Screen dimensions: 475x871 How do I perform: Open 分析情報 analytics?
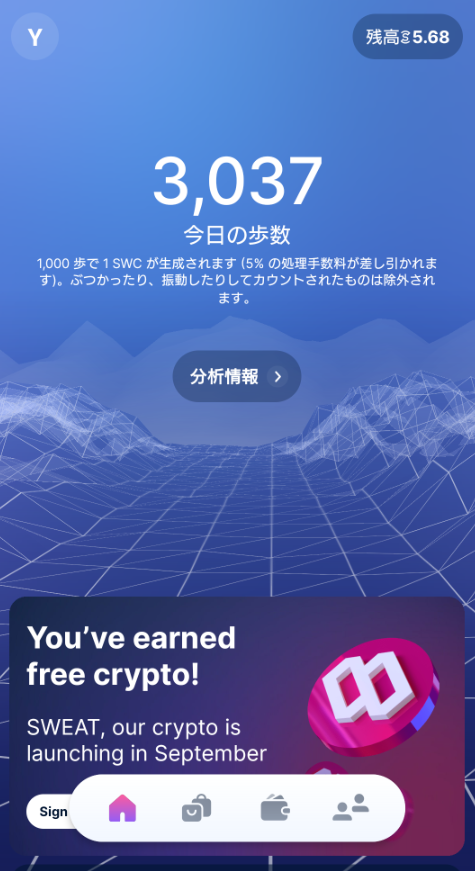click(x=237, y=377)
